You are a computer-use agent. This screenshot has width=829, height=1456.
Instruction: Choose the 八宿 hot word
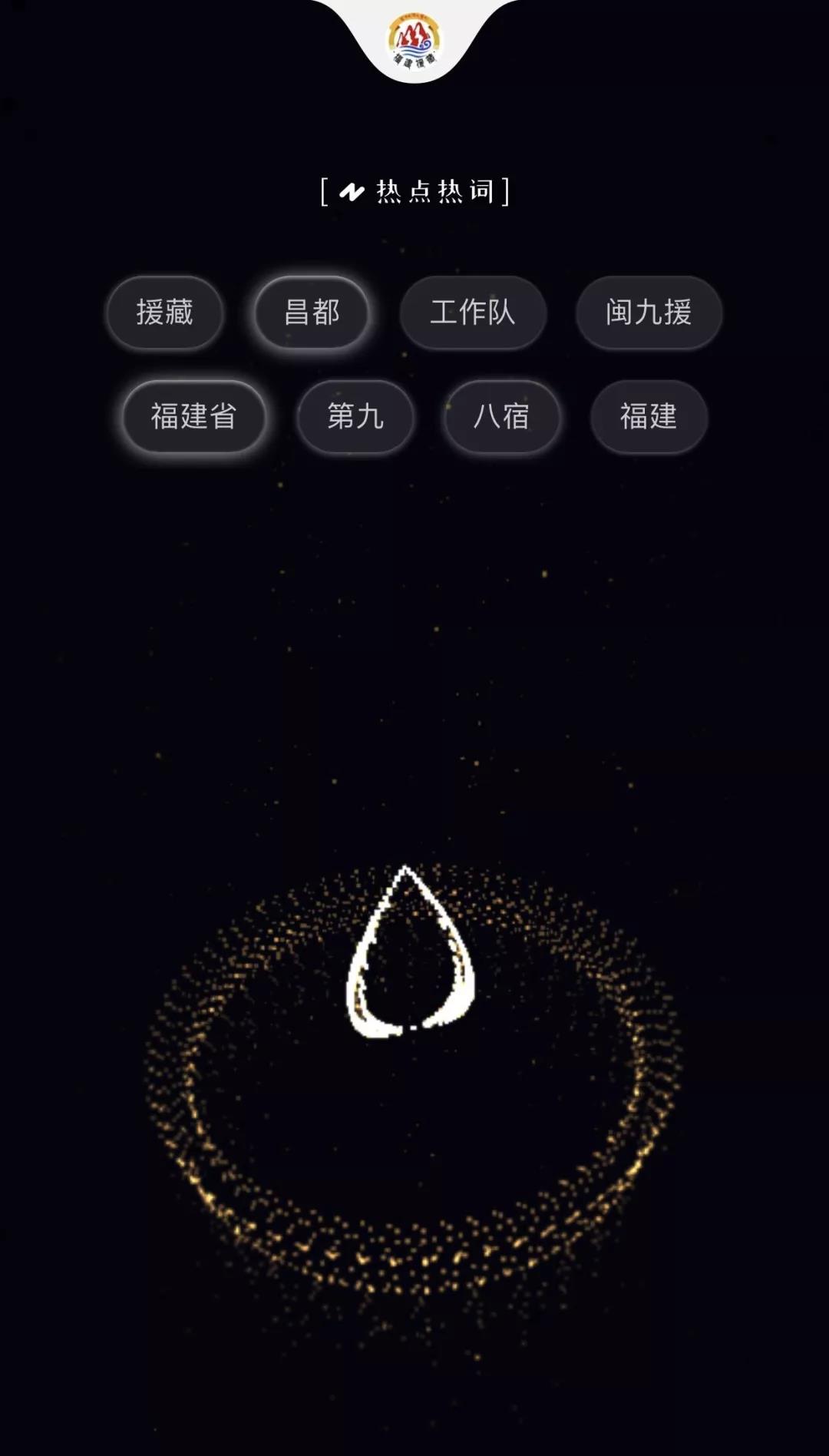pyautogui.click(x=501, y=416)
